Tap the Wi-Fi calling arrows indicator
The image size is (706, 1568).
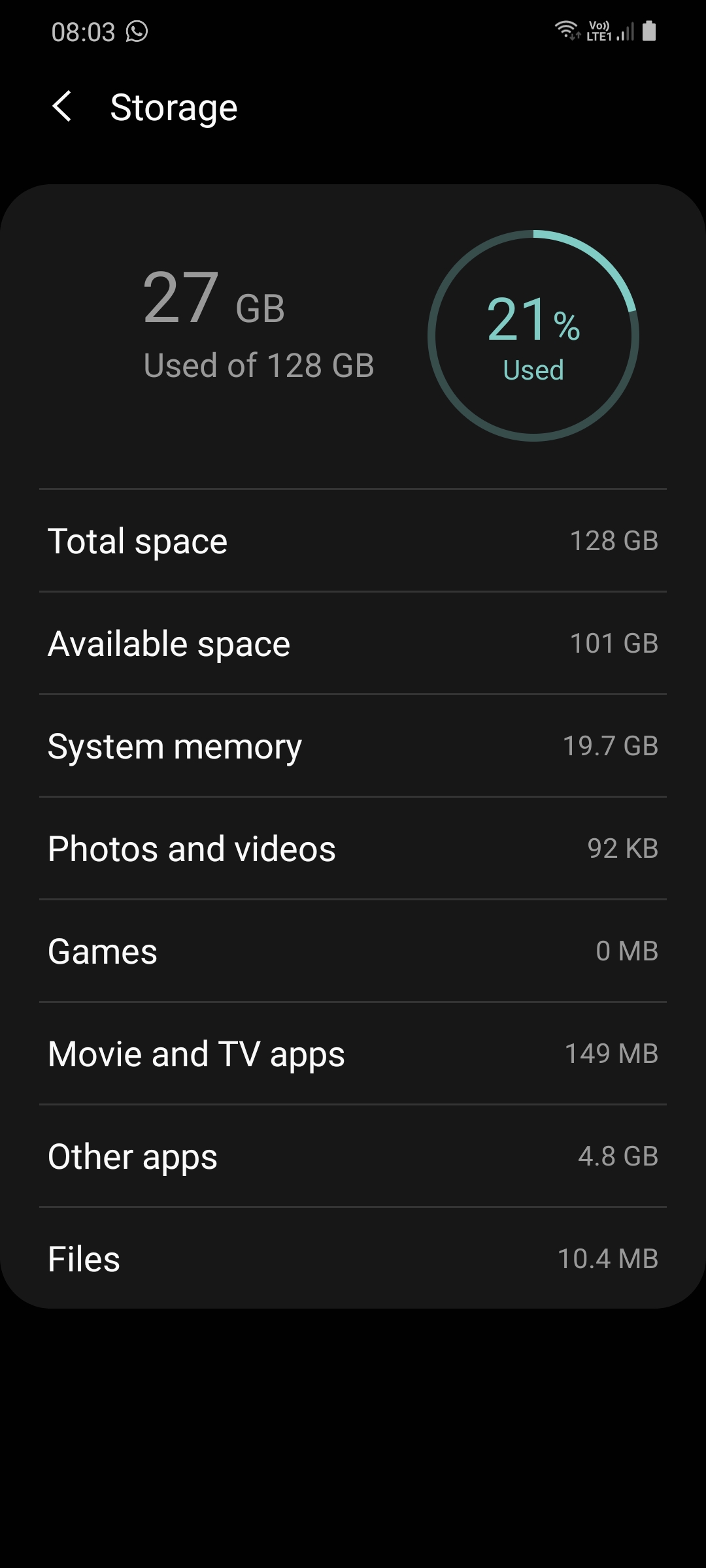point(575,37)
